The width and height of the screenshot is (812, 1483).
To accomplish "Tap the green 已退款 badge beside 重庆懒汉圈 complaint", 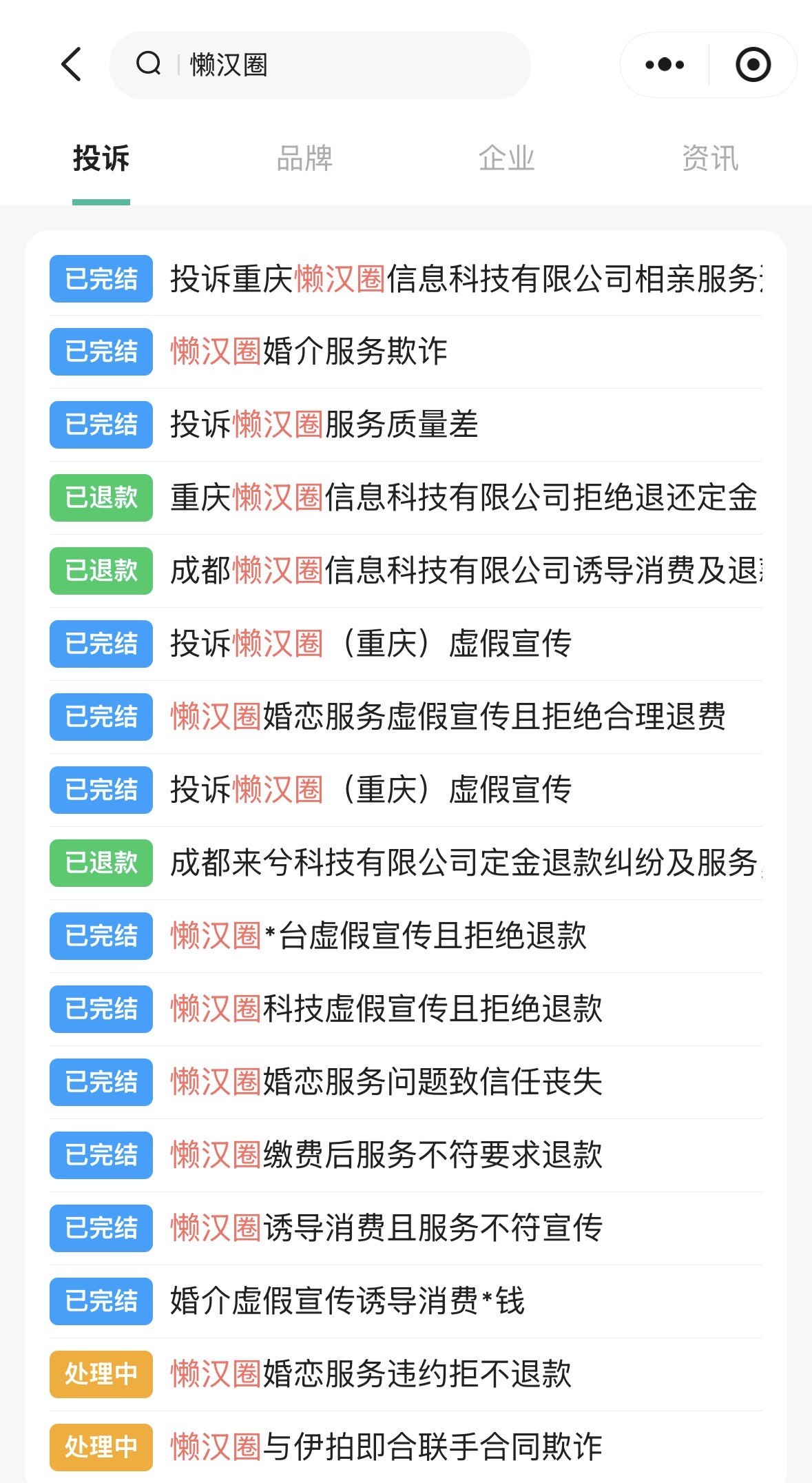I will tap(100, 498).
